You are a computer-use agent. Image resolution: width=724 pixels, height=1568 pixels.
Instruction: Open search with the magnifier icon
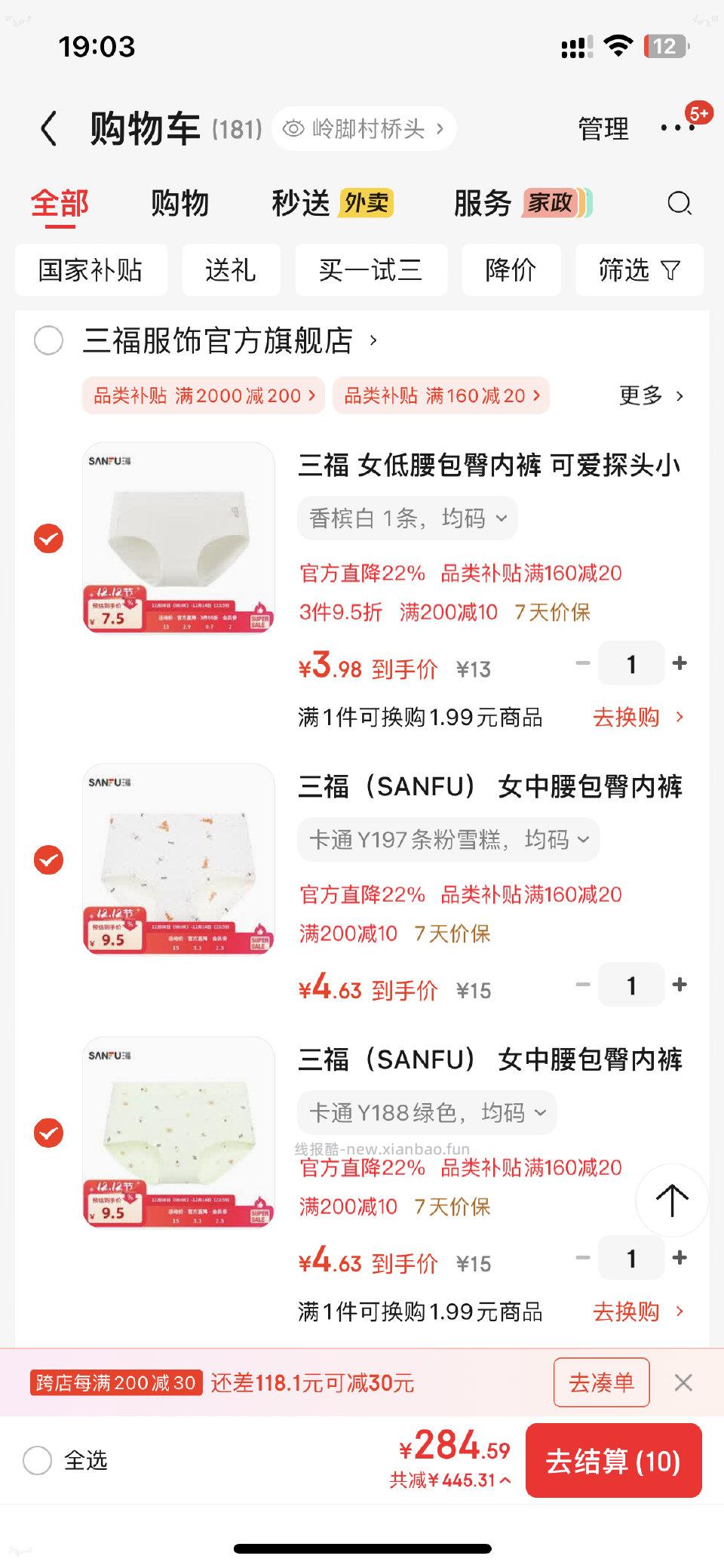pyautogui.click(x=678, y=204)
